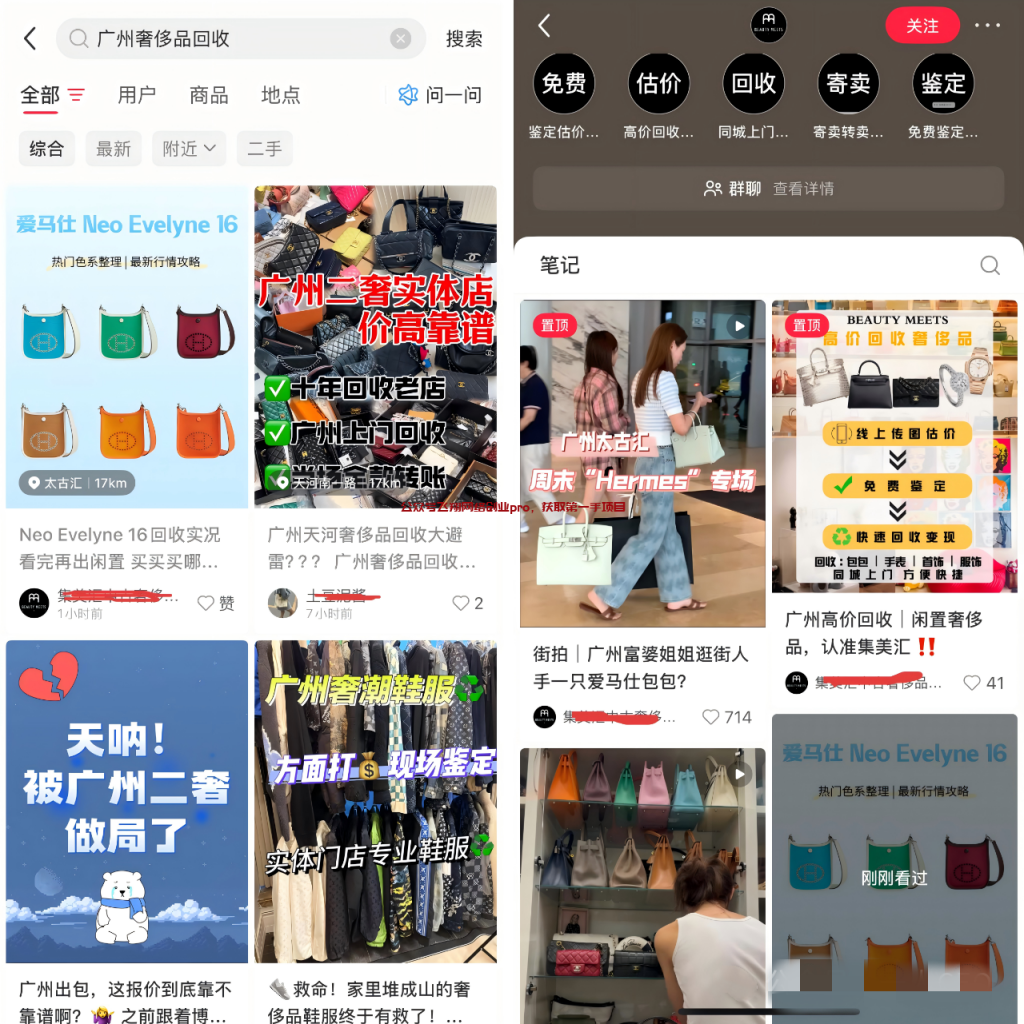Screen dimensions: 1024x1024
Task: Clear the search text 广州奢侈品回收
Action: coord(400,39)
